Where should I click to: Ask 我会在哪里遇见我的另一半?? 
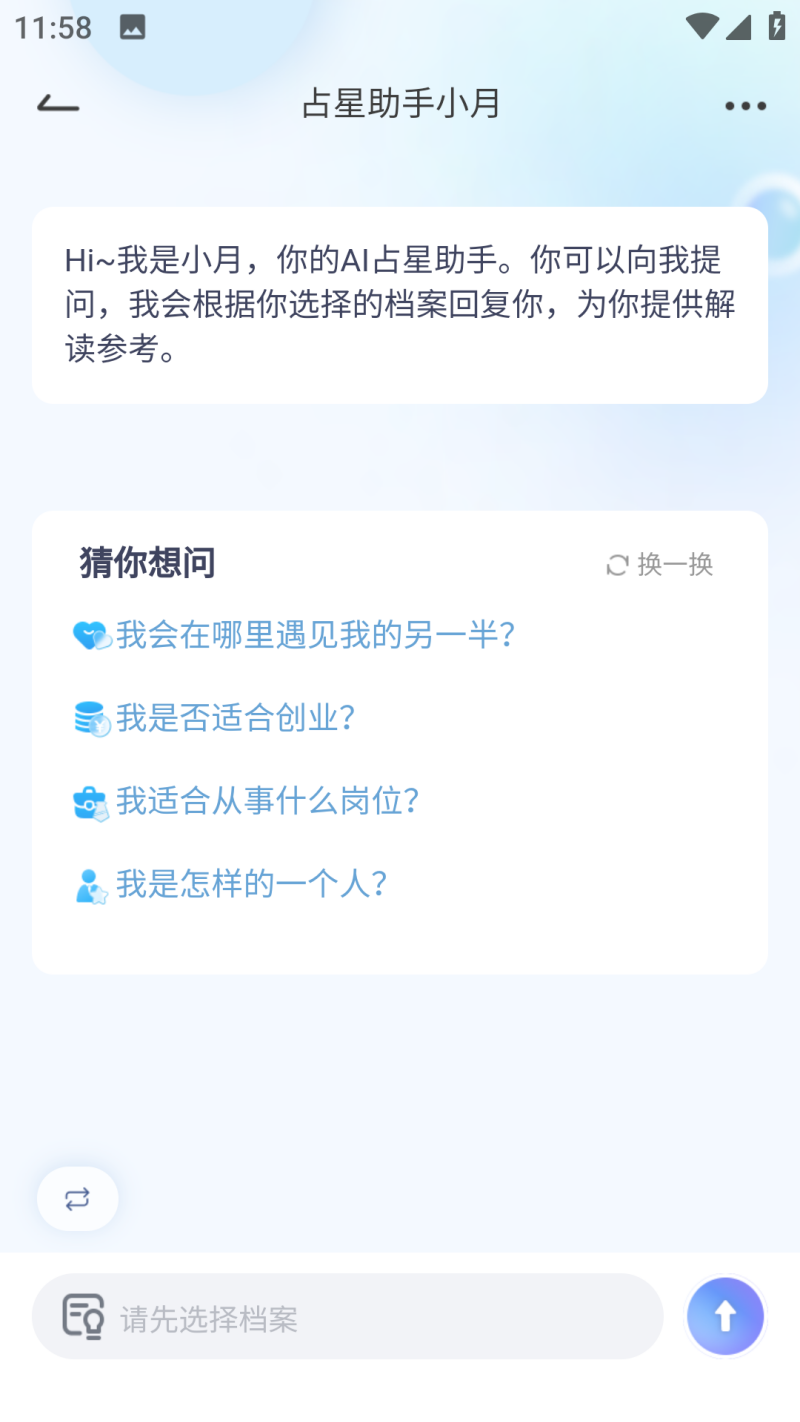pyautogui.click(x=314, y=634)
